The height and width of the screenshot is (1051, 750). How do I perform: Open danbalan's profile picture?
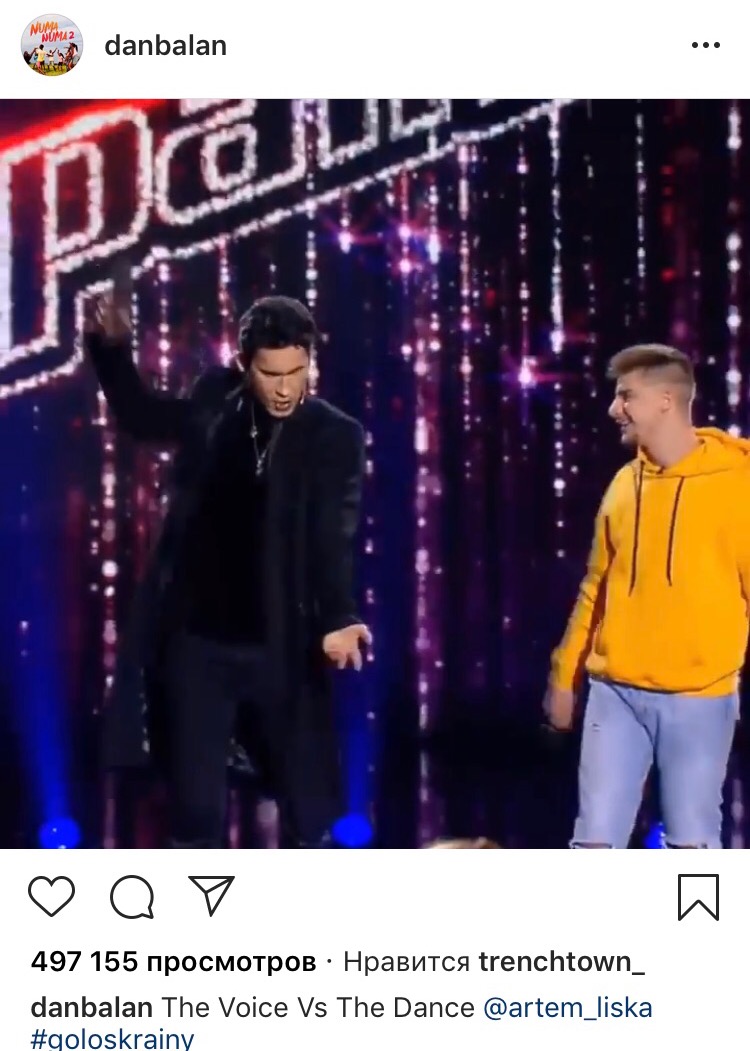click(52, 45)
